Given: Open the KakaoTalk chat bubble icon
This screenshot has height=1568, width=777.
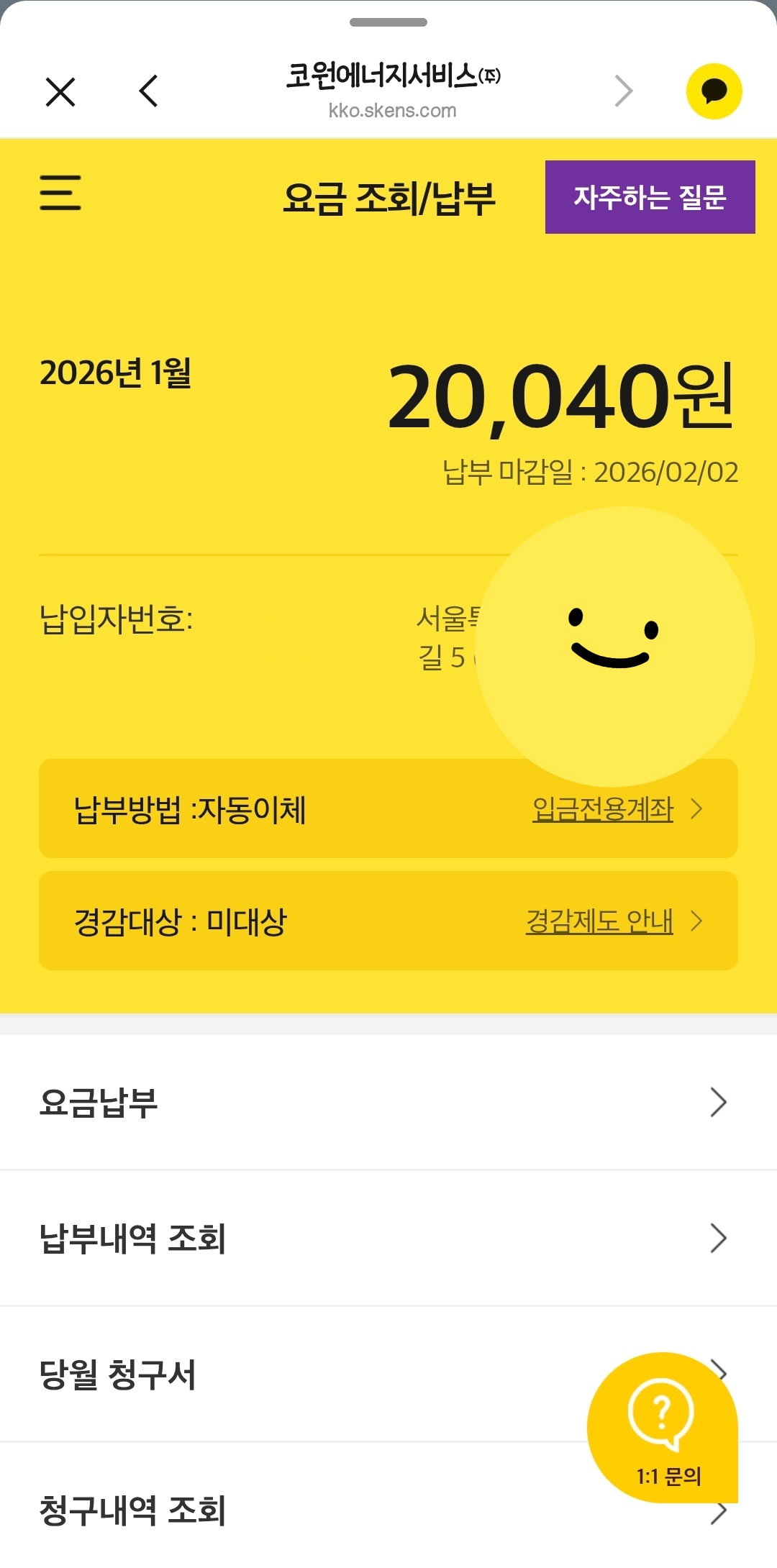Looking at the screenshot, I should point(714,91).
